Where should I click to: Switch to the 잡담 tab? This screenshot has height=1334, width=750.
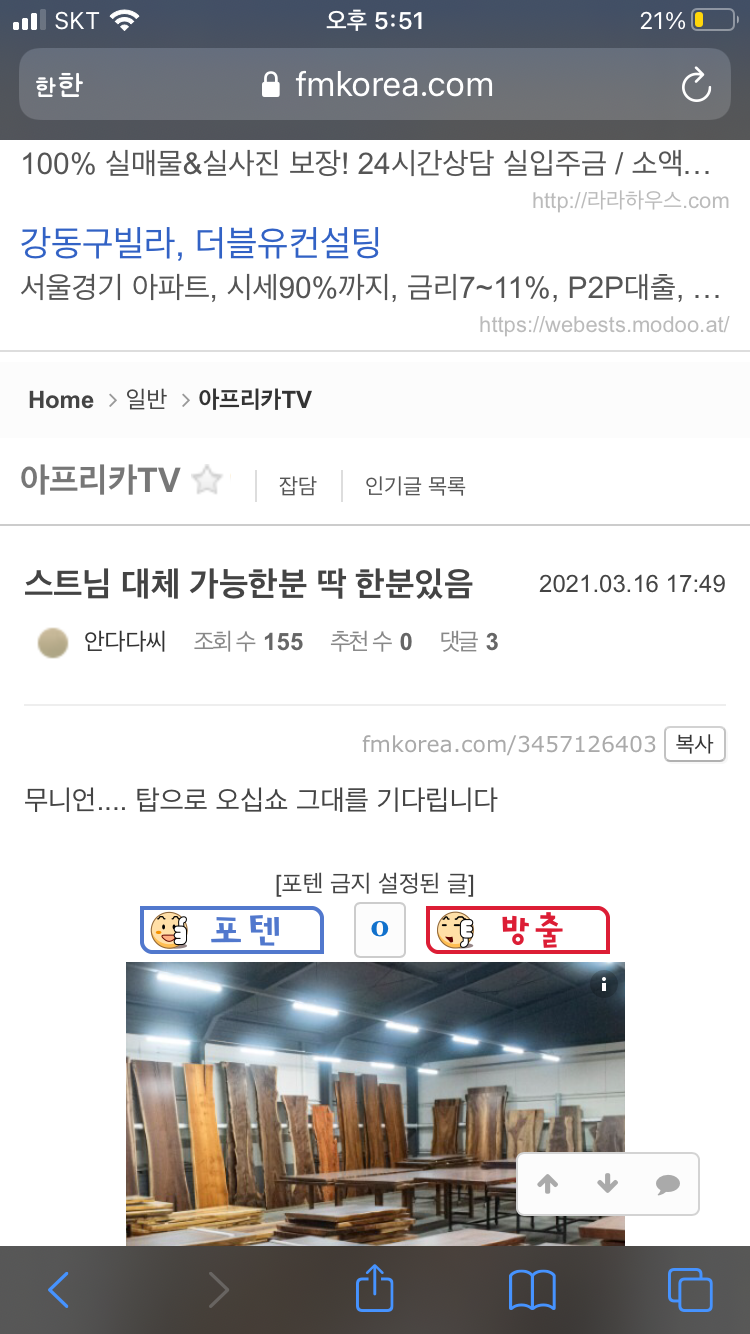pyautogui.click(x=297, y=486)
